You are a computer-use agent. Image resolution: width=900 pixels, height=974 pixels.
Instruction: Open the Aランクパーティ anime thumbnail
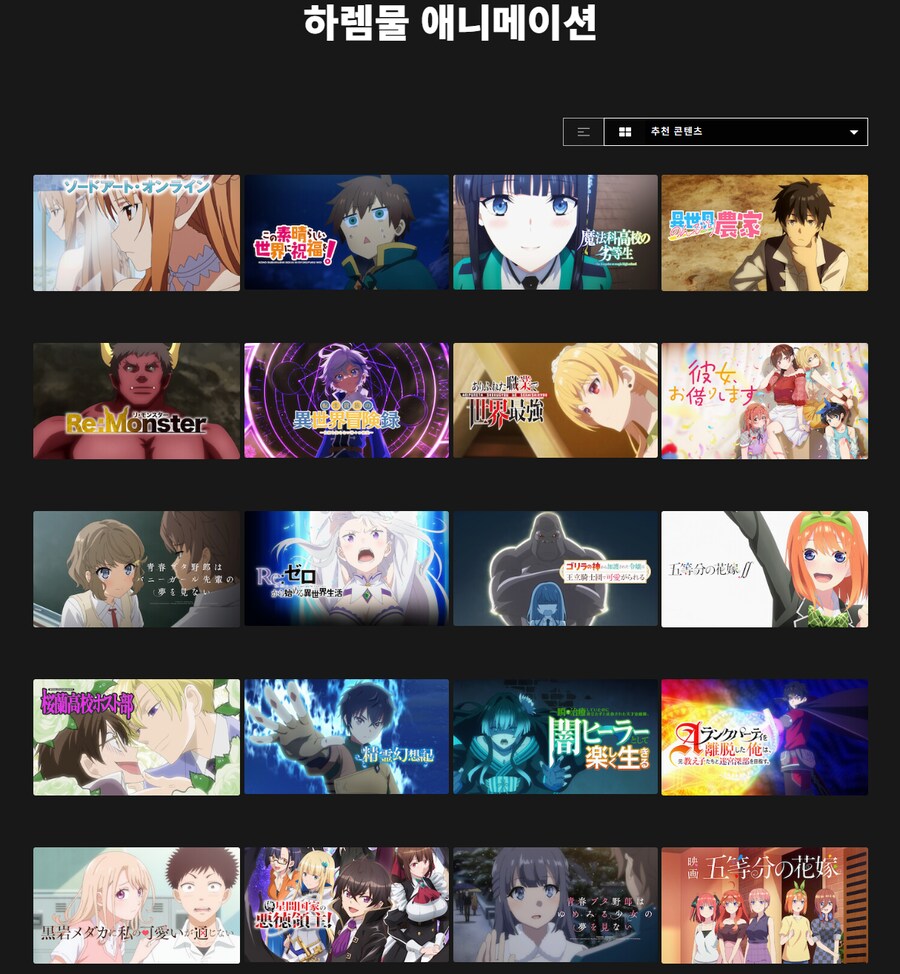[764, 737]
